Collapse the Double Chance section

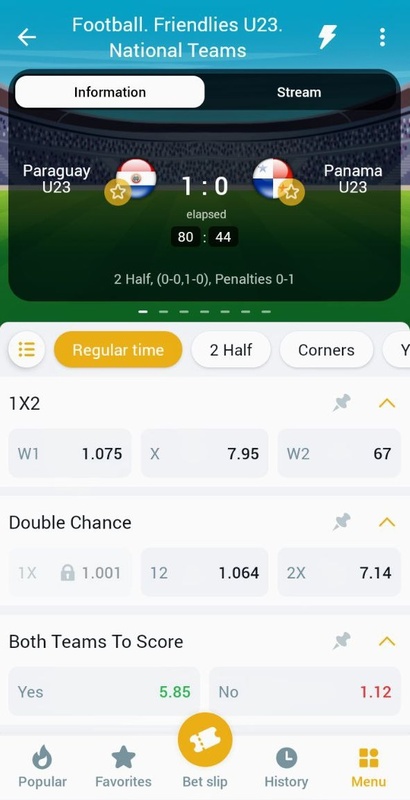tap(387, 522)
